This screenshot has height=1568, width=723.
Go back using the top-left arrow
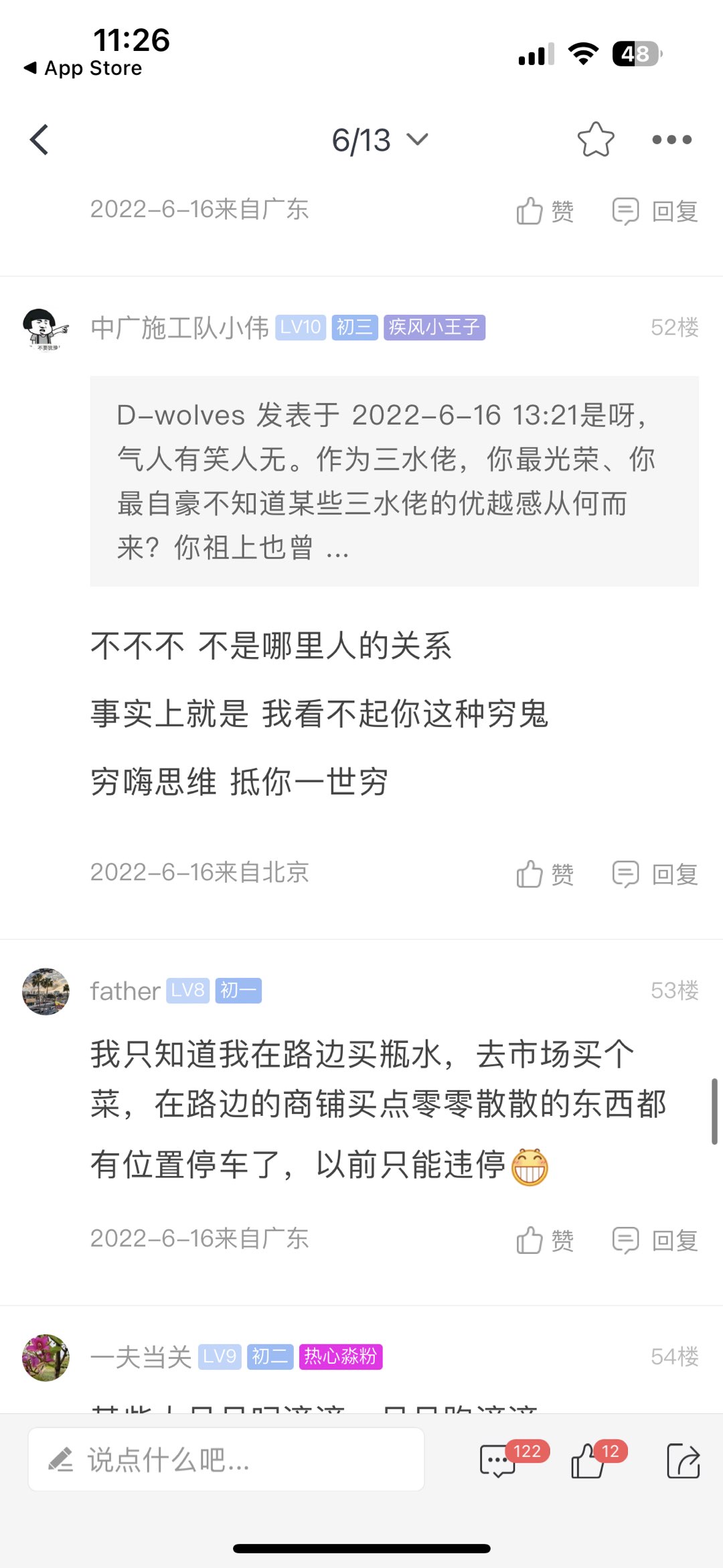tap(40, 140)
